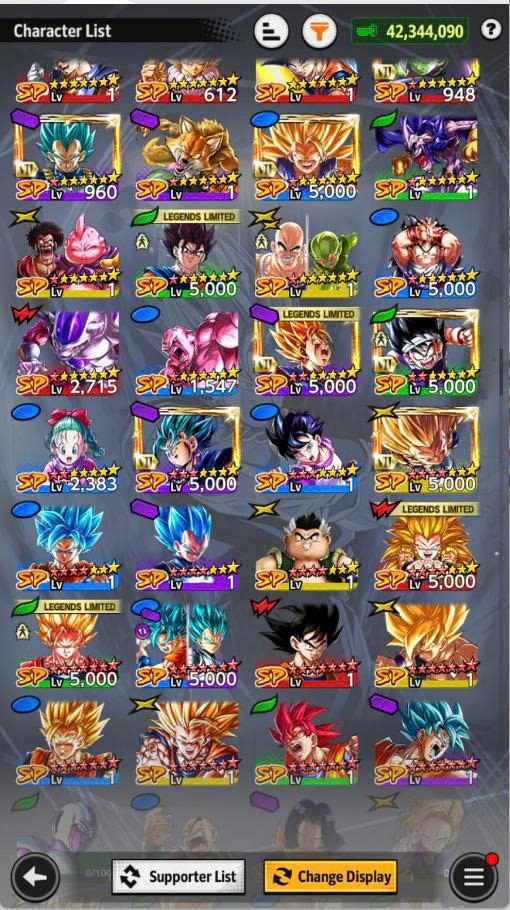Tap the Change Display button
The height and width of the screenshot is (910, 510).
(x=330, y=876)
